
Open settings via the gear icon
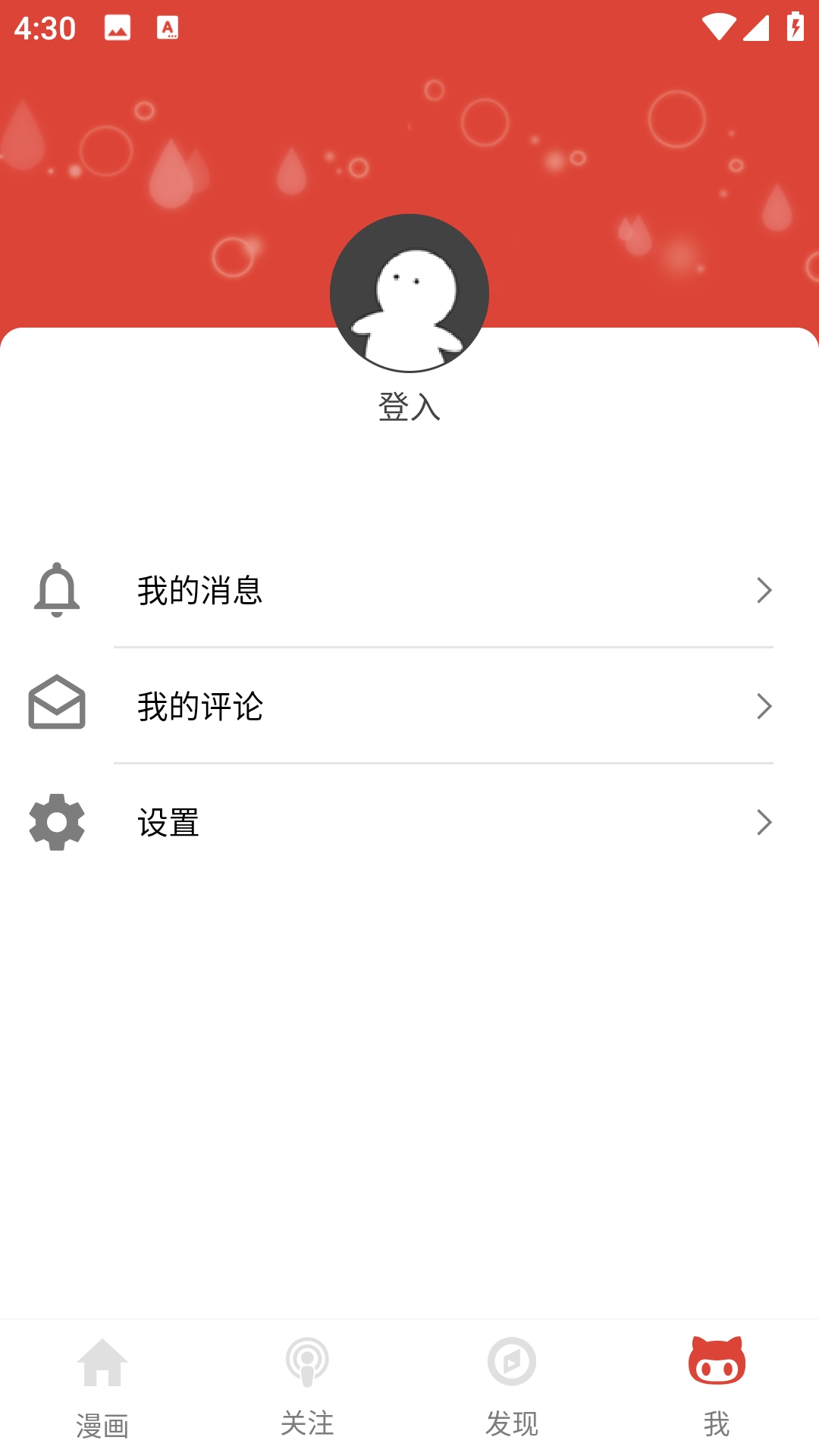[x=55, y=821]
